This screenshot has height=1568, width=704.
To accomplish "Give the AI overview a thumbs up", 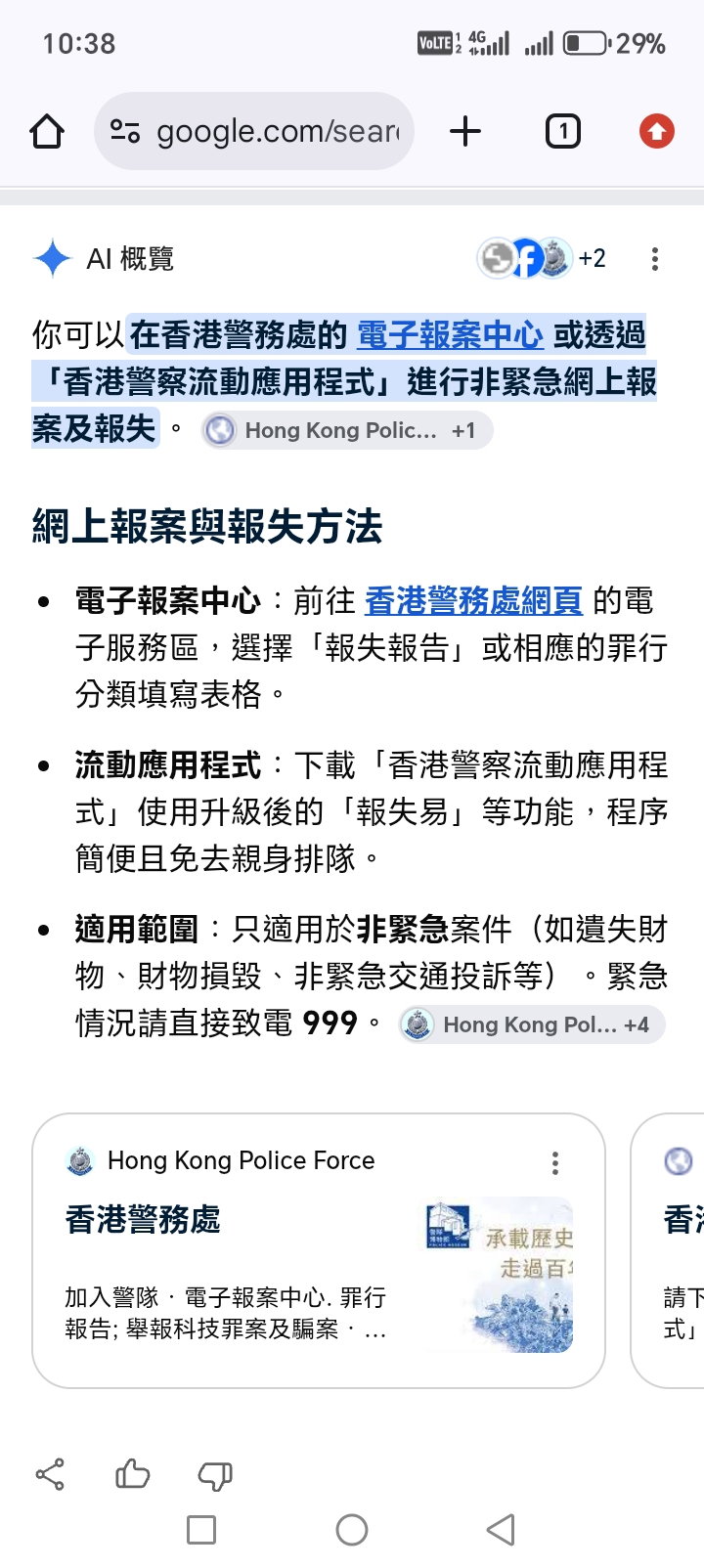I will tap(133, 1474).
